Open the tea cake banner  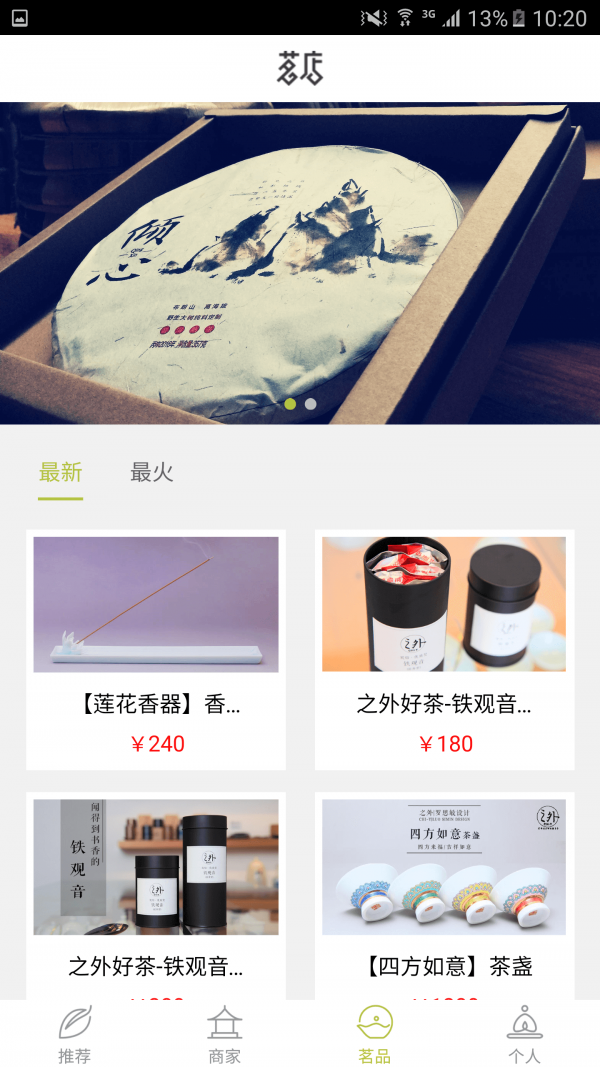300,262
